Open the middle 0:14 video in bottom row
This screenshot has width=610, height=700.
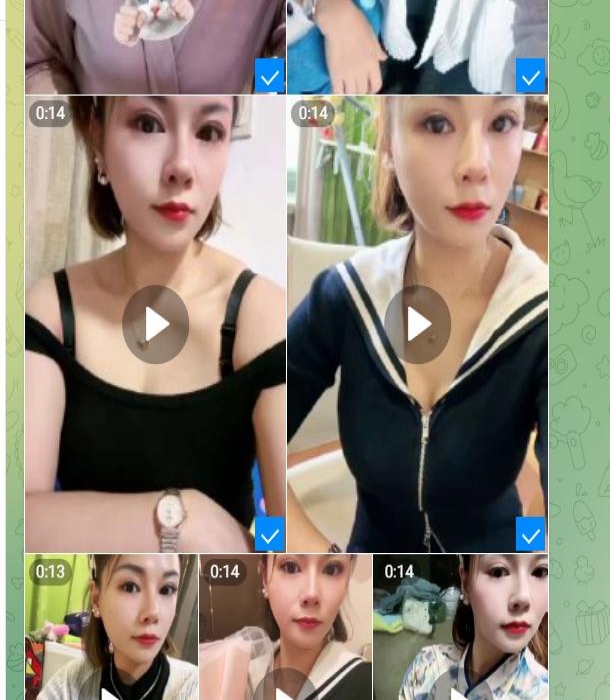tap(285, 630)
